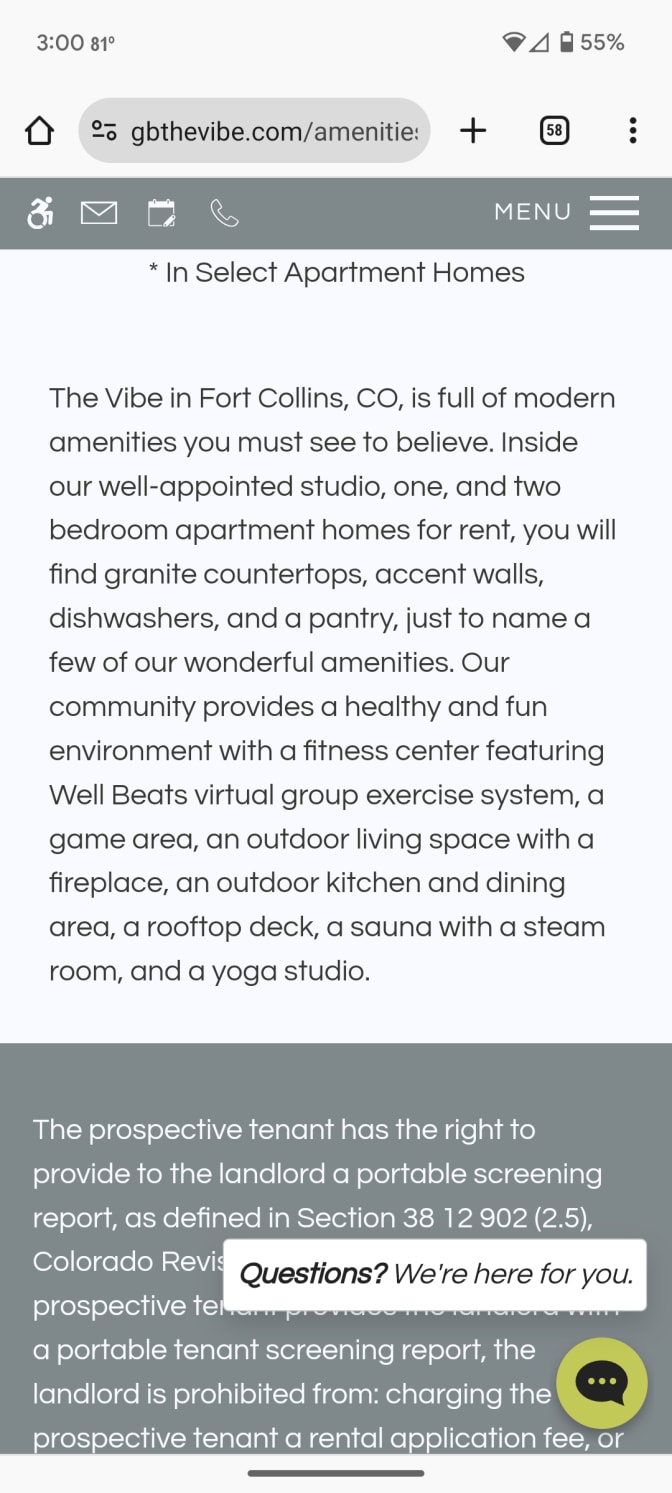Tap the Questions? We're here for you prompt
This screenshot has height=1493, width=672.
[x=435, y=1274]
